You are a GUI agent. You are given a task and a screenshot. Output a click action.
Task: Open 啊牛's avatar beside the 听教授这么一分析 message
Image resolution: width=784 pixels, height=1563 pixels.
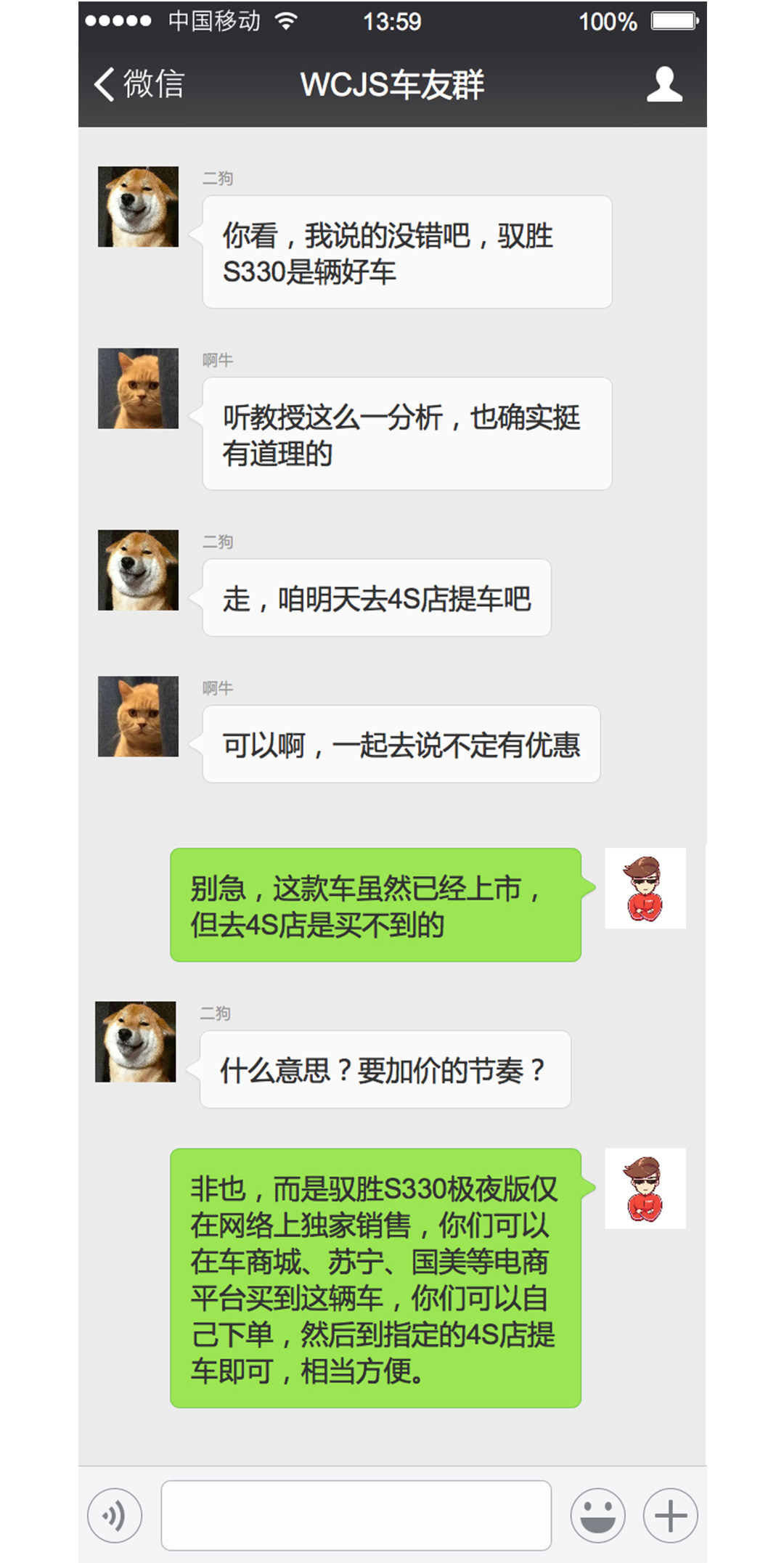click(138, 388)
